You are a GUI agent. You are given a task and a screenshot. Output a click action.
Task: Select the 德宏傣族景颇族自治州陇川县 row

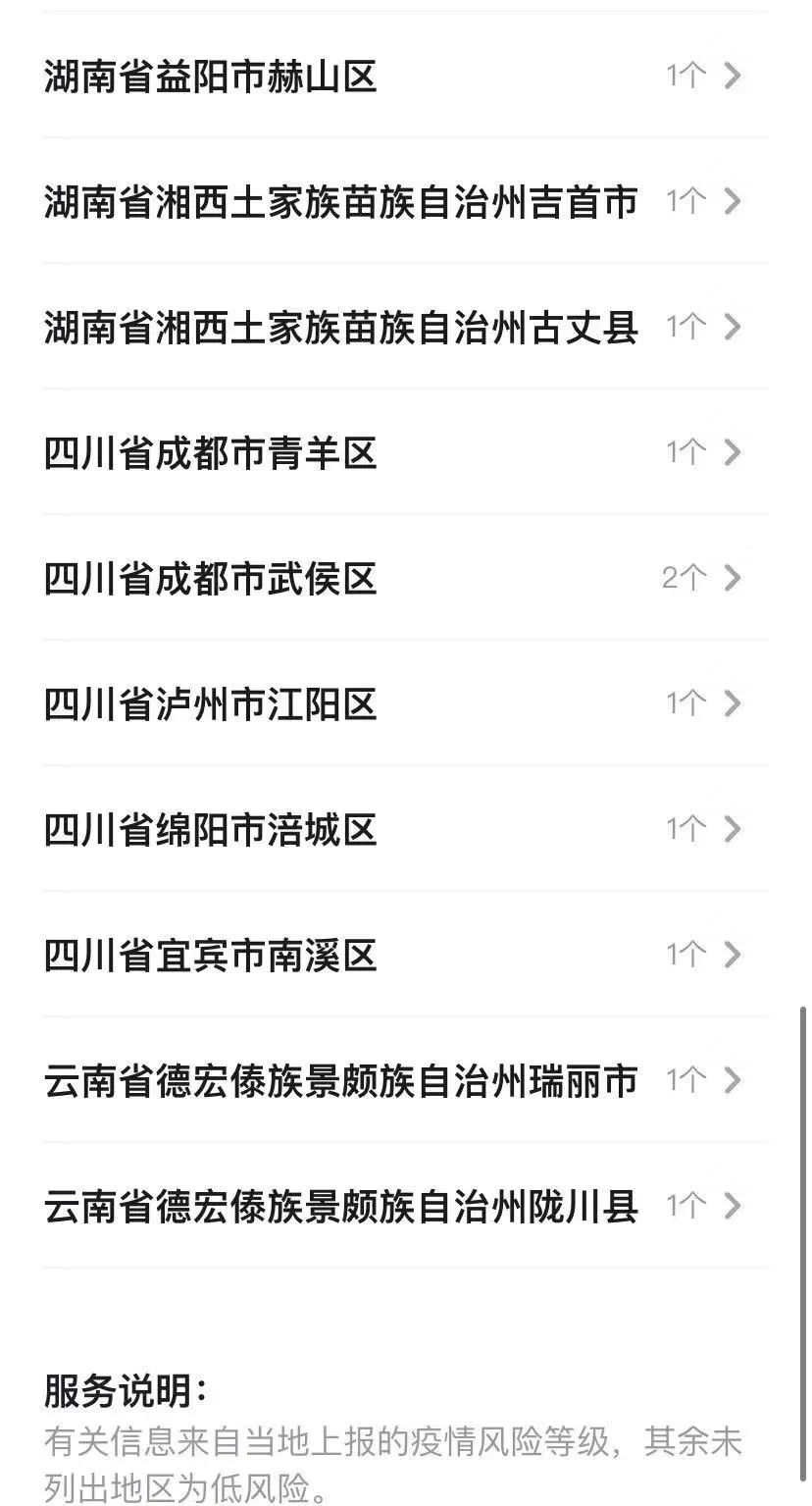(x=406, y=1206)
